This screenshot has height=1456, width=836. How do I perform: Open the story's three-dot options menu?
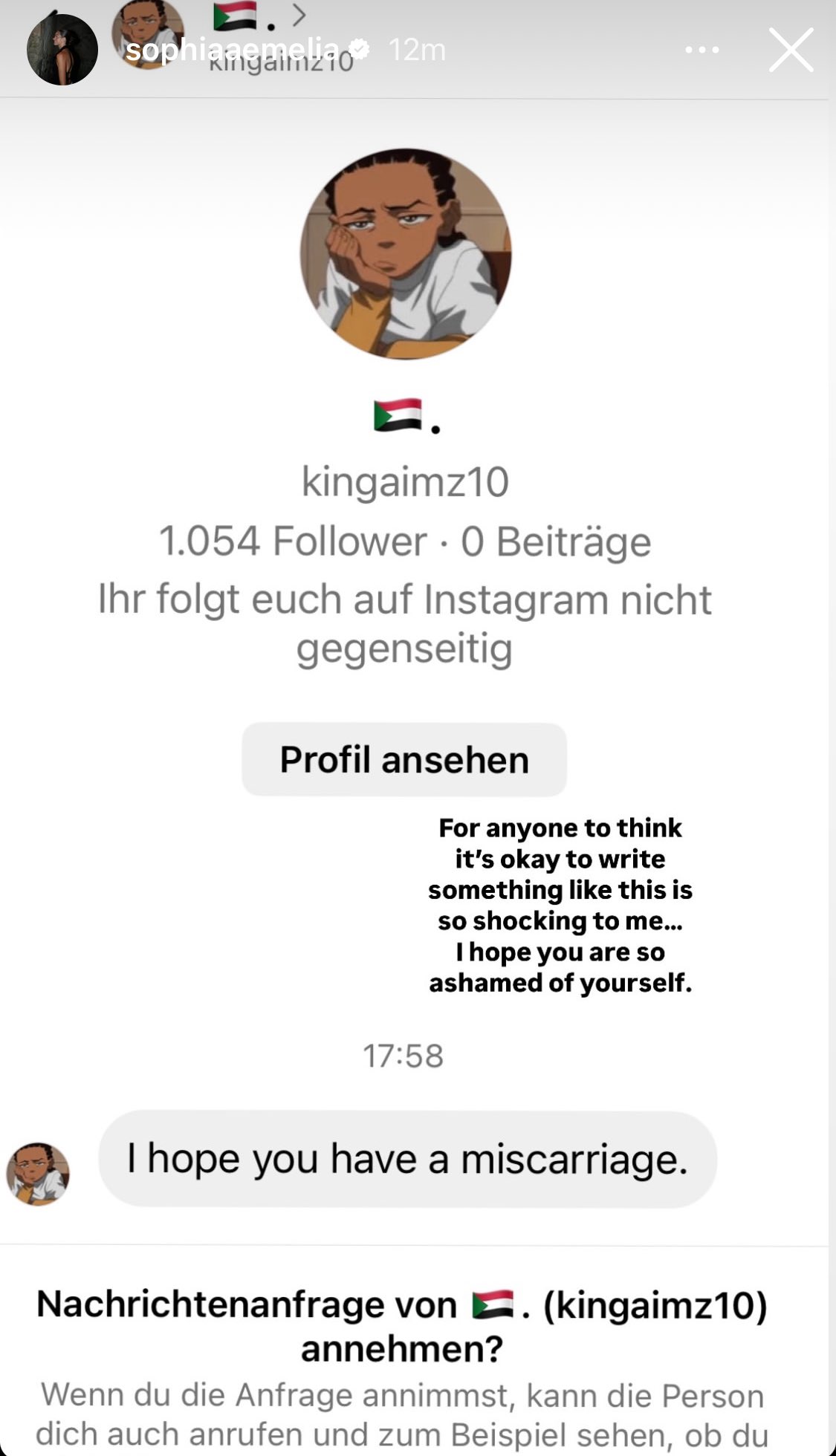tap(702, 50)
